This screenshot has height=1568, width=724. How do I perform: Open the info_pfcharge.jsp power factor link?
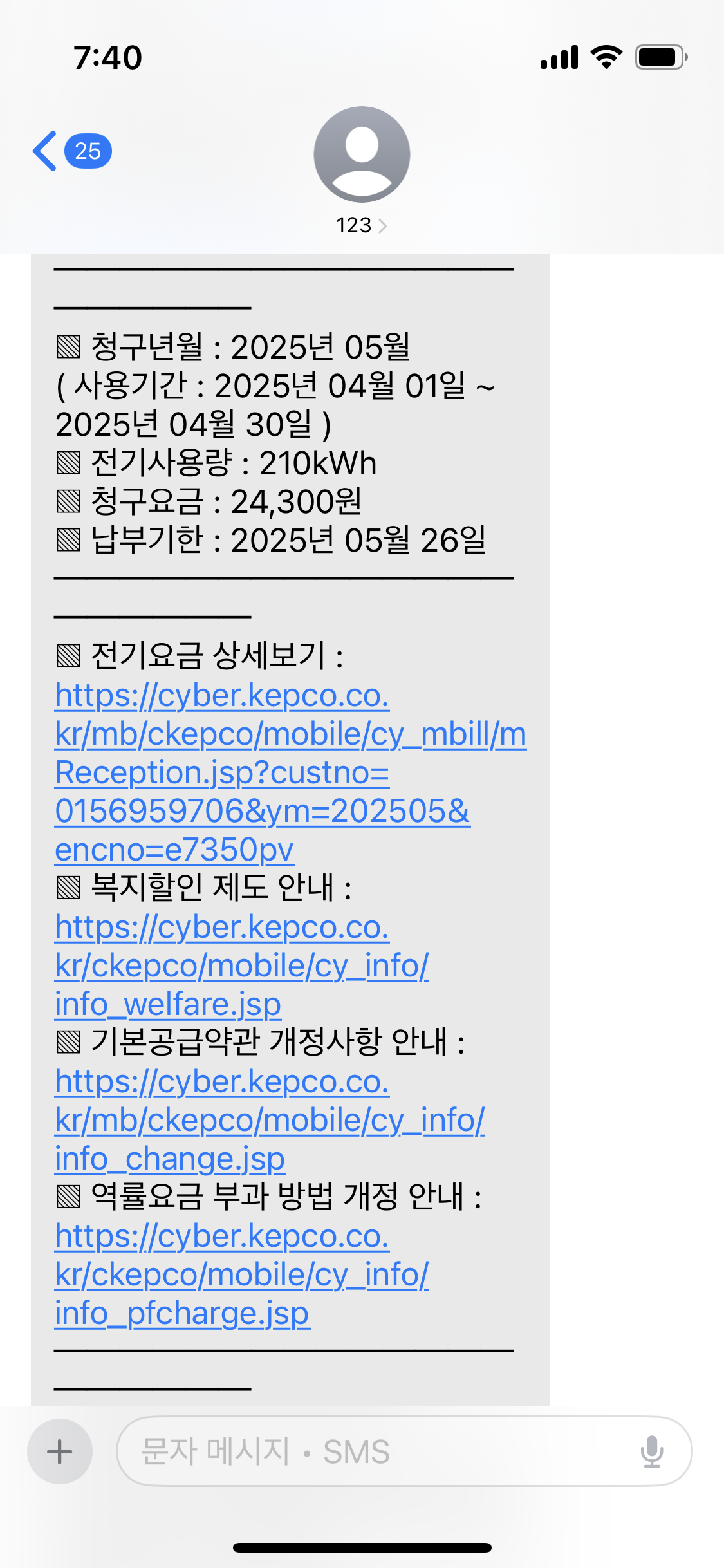[x=241, y=1274]
